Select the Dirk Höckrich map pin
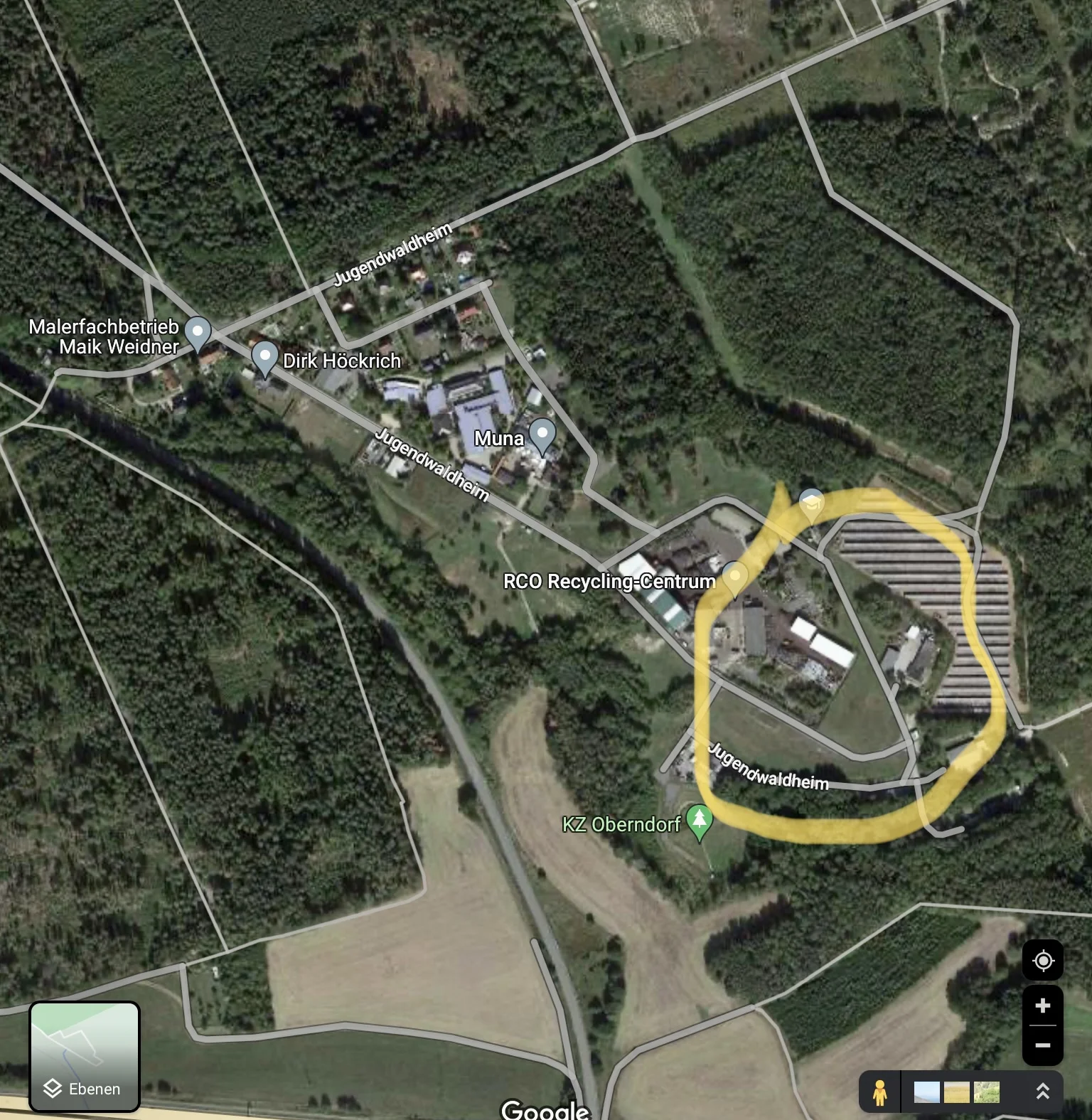 click(x=264, y=358)
